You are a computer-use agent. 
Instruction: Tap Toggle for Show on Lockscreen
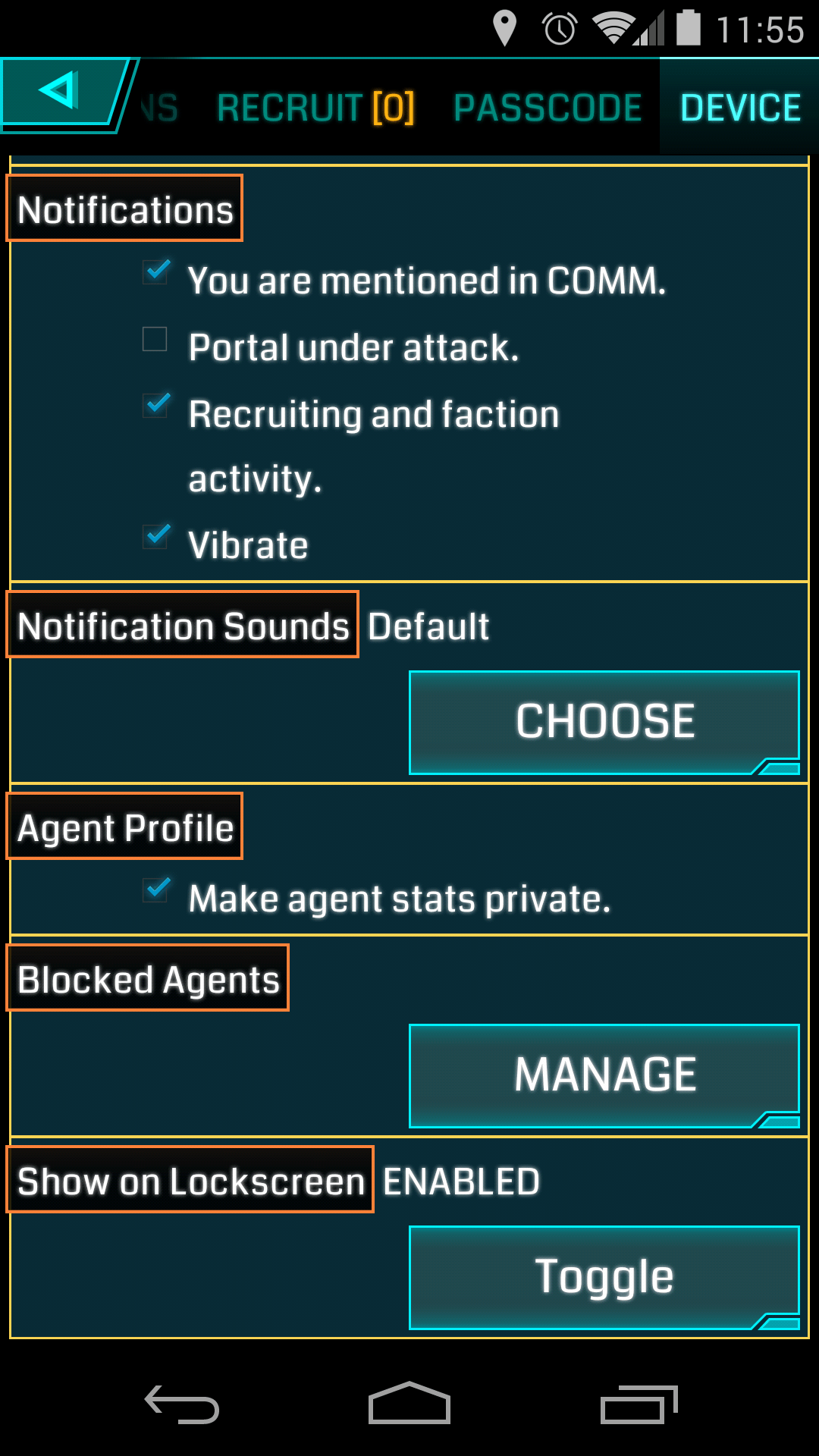pyautogui.click(x=604, y=1277)
